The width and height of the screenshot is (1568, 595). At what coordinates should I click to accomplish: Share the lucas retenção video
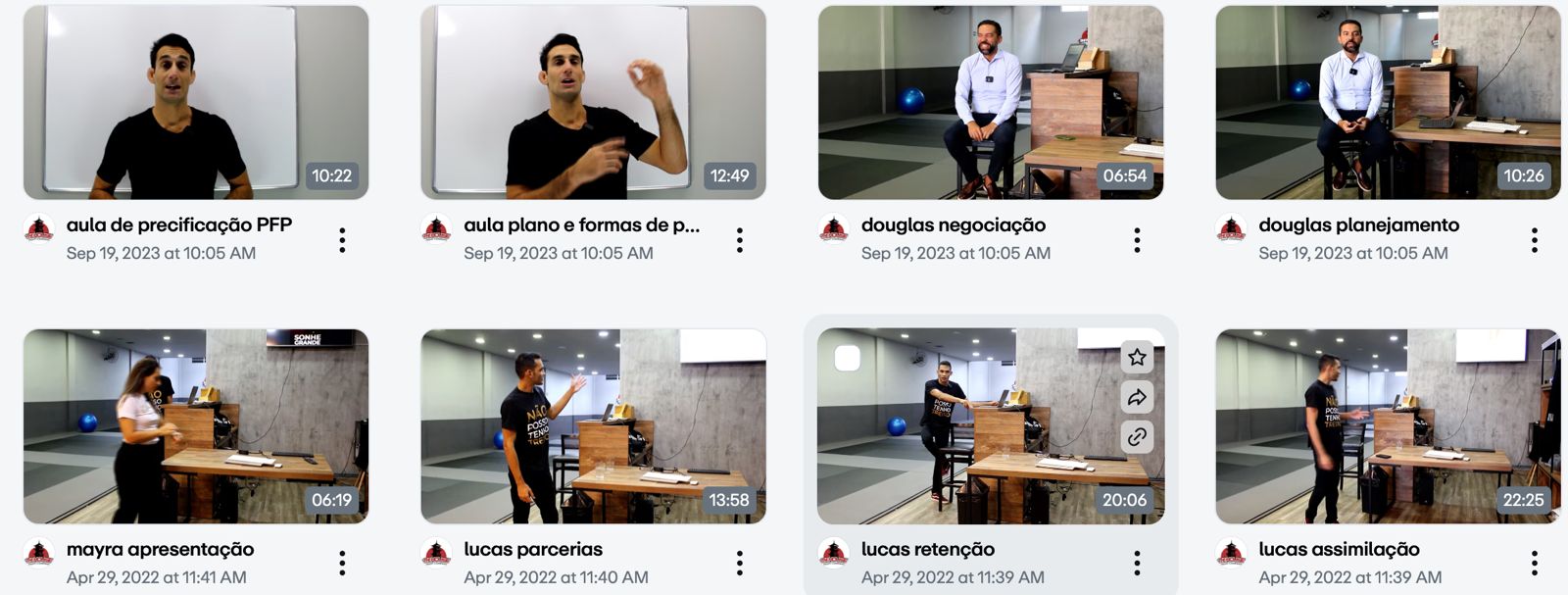point(1137,397)
